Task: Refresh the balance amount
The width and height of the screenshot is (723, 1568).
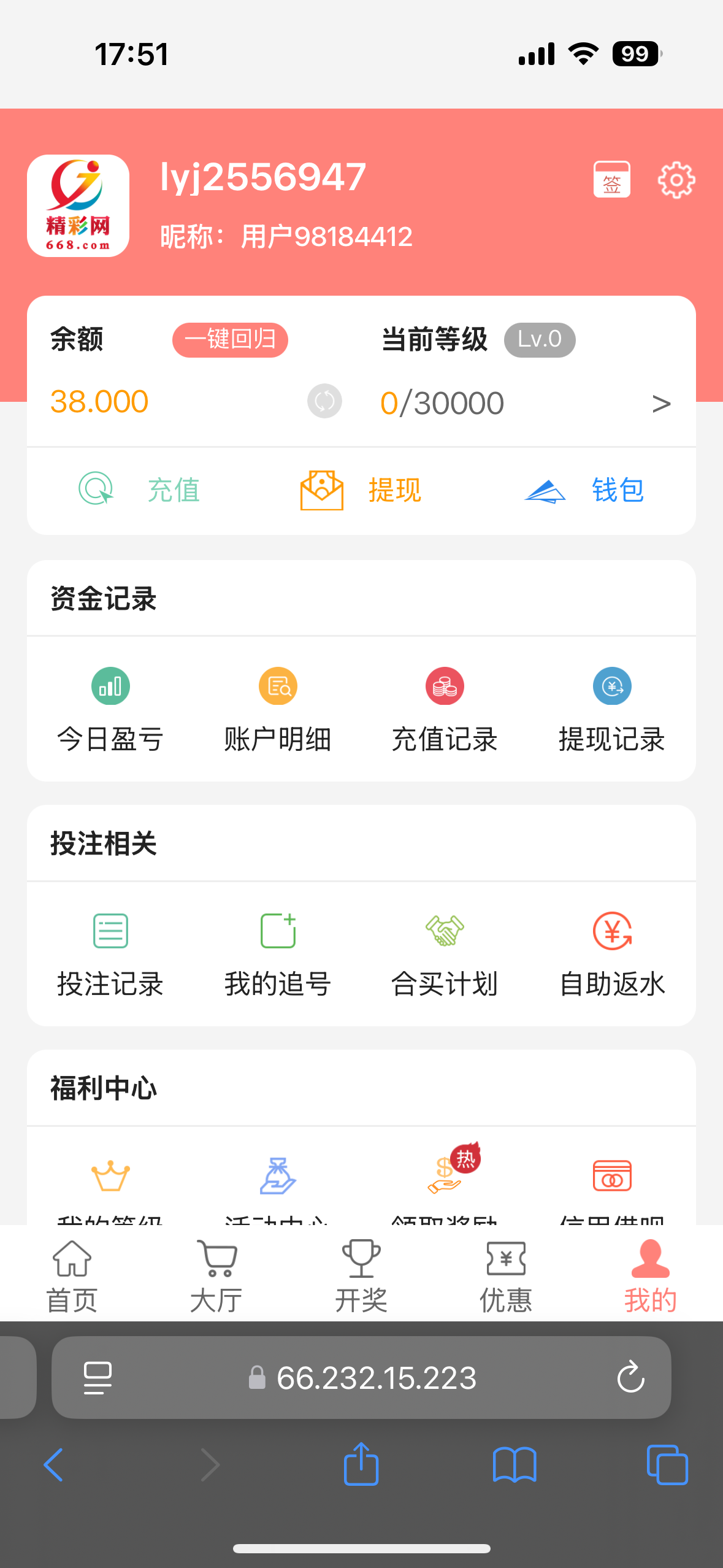Action: pyautogui.click(x=324, y=401)
